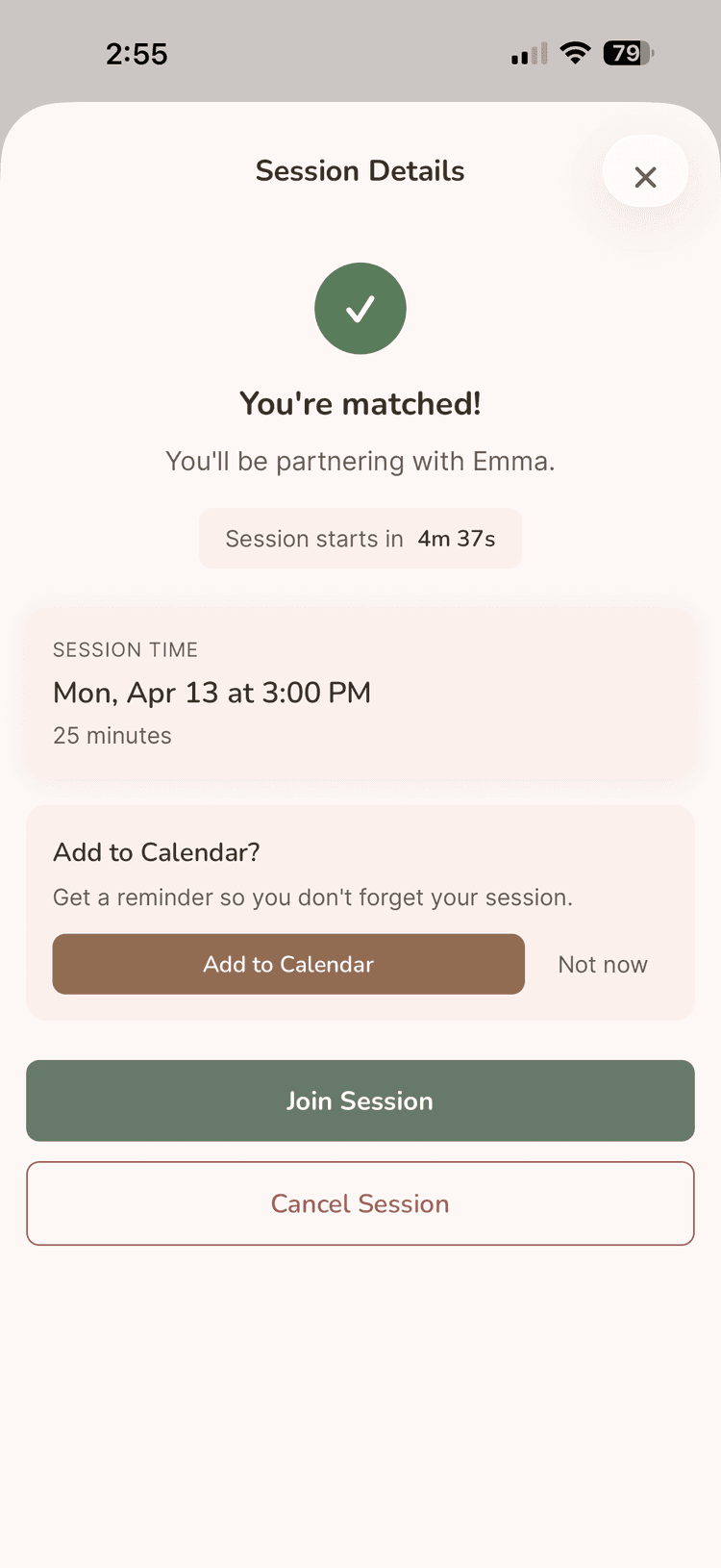
Task: Select the 25 minutes duration label
Action: point(112,735)
